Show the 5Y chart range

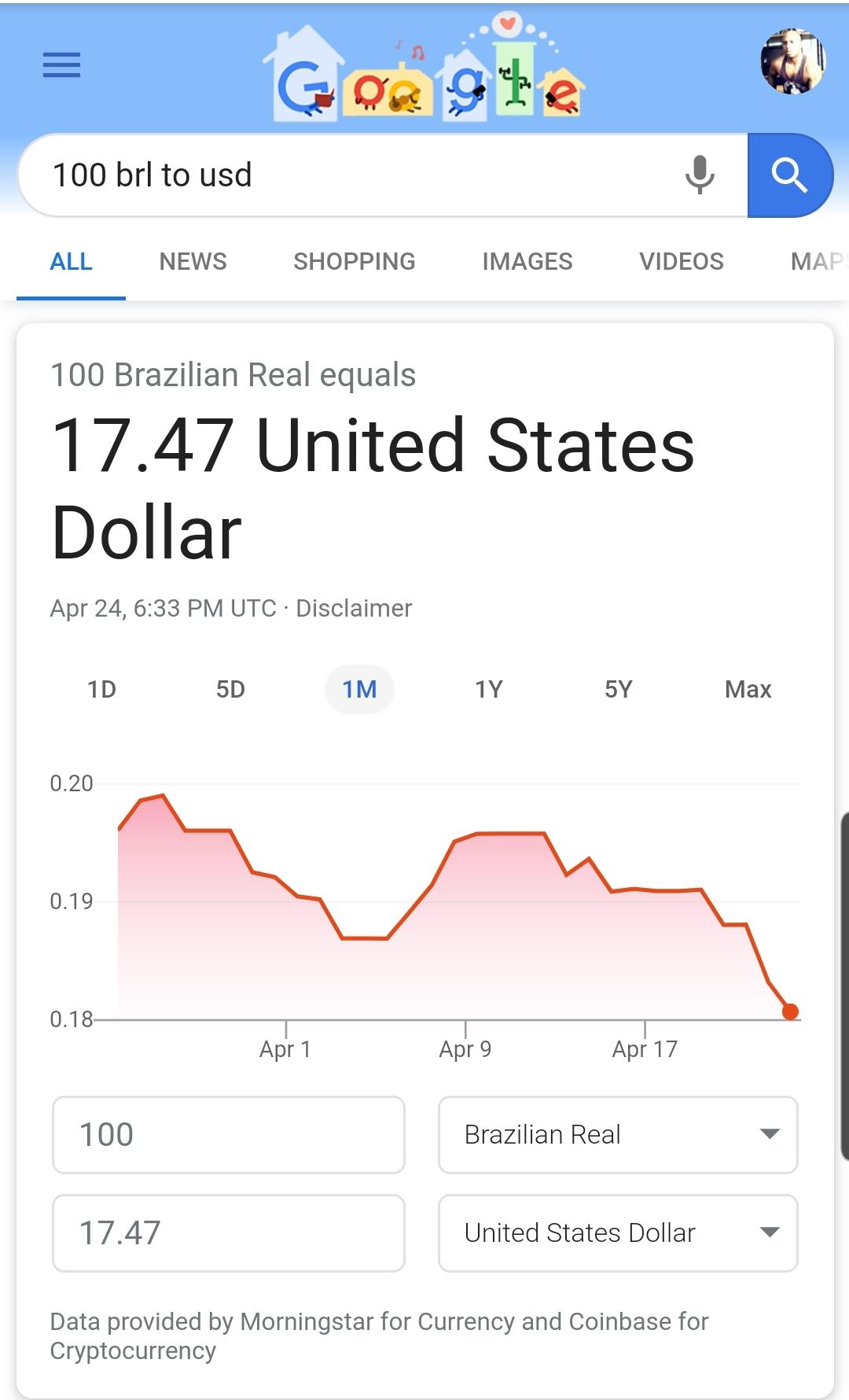tap(618, 690)
